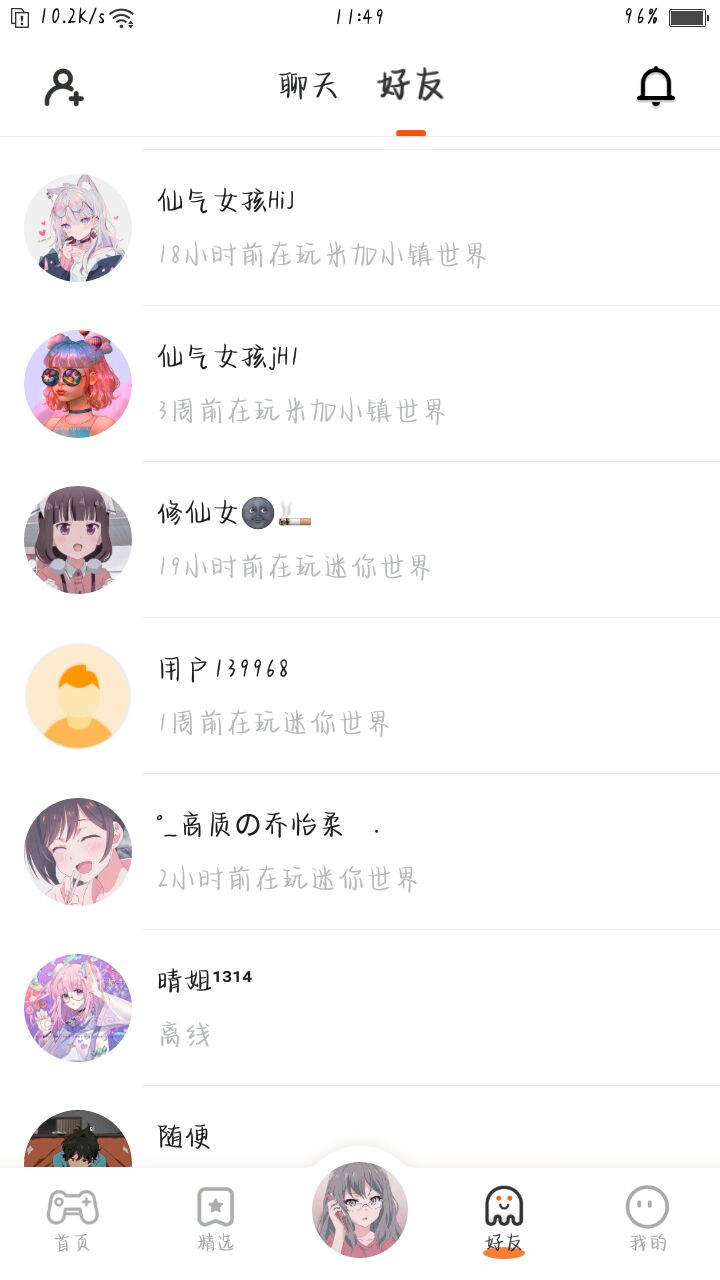Tap the center avatar button in bottom bar

360,1210
